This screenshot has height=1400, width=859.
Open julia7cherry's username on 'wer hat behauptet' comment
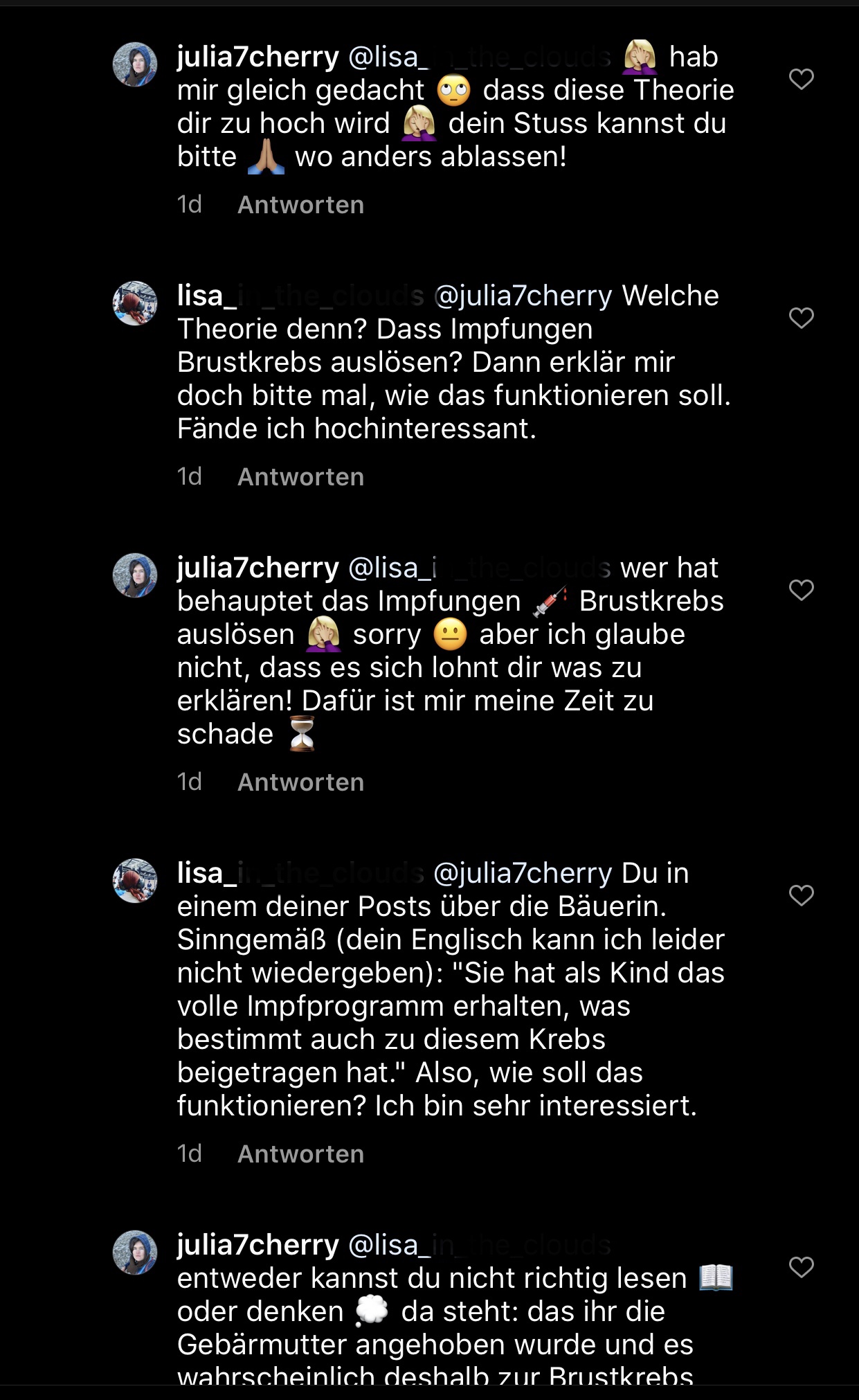pyautogui.click(x=257, y=568)
